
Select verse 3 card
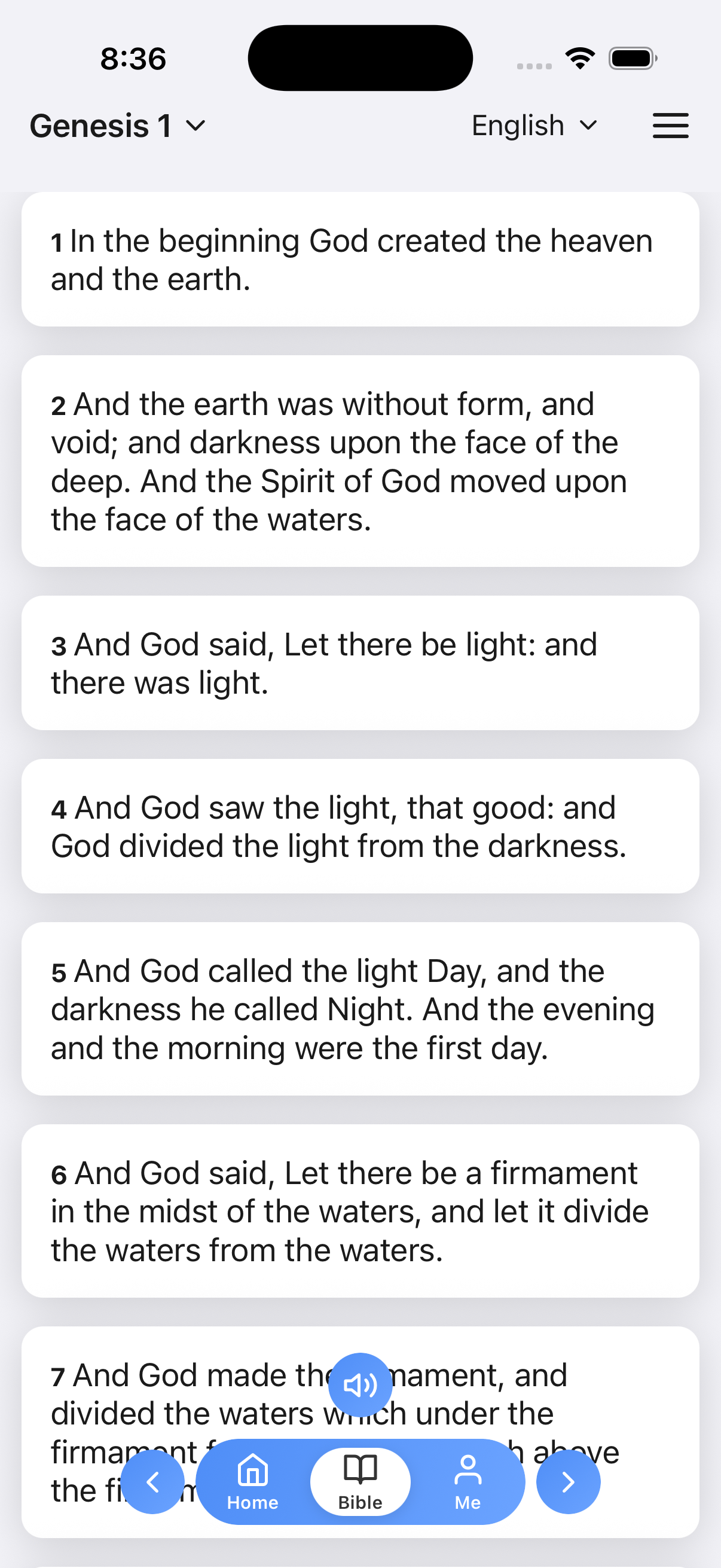[360, 662]
